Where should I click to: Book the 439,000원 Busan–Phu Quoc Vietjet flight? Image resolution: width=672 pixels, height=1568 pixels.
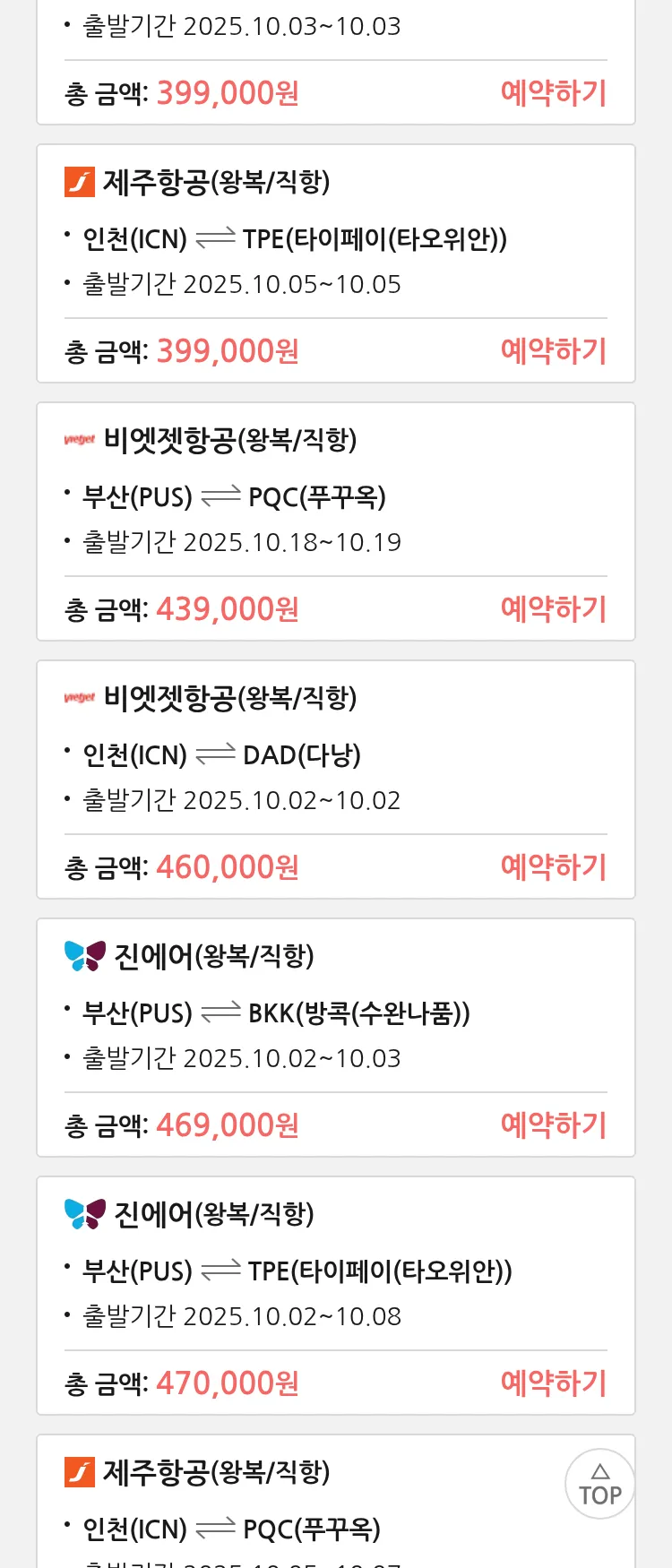[x=553, y=609]
